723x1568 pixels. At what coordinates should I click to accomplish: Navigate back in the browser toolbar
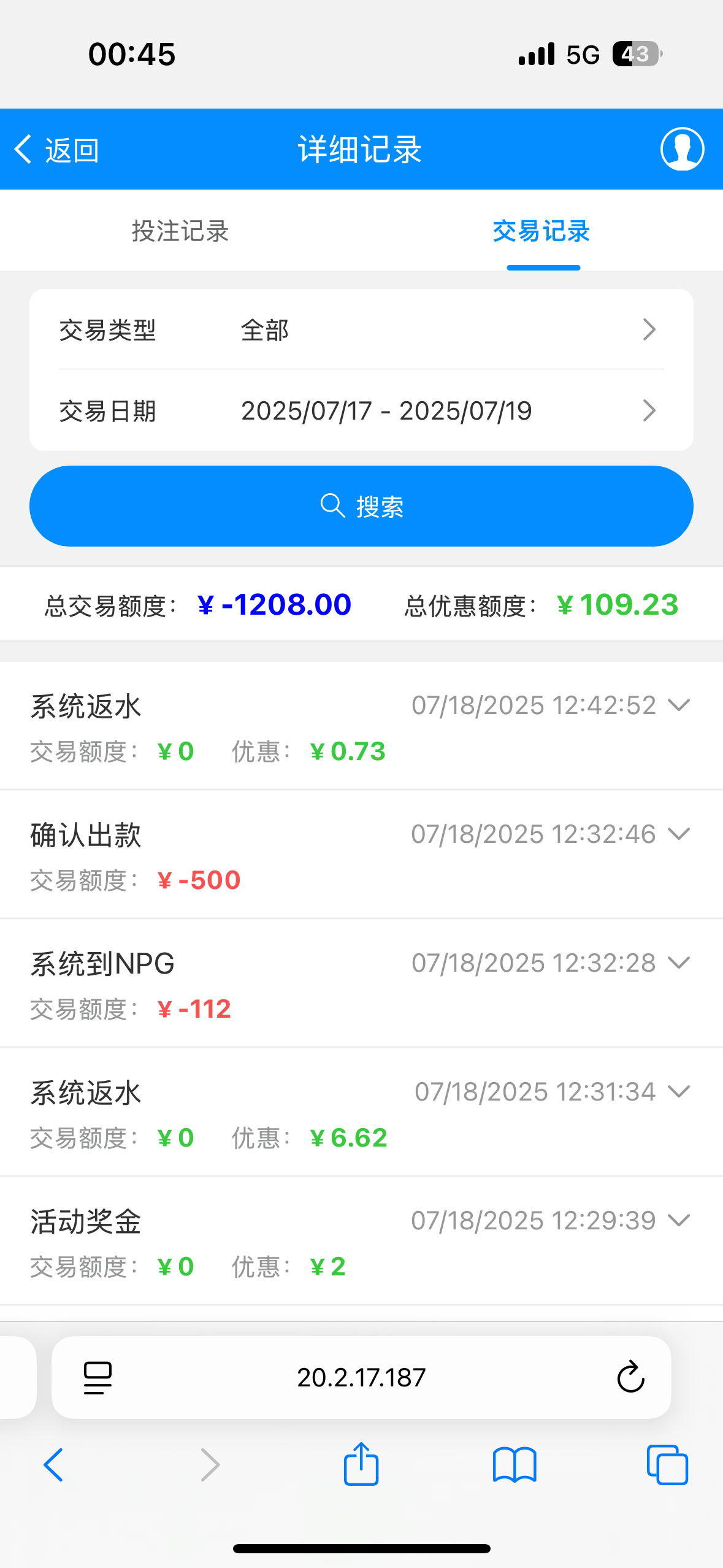(x=54, y=1465)
